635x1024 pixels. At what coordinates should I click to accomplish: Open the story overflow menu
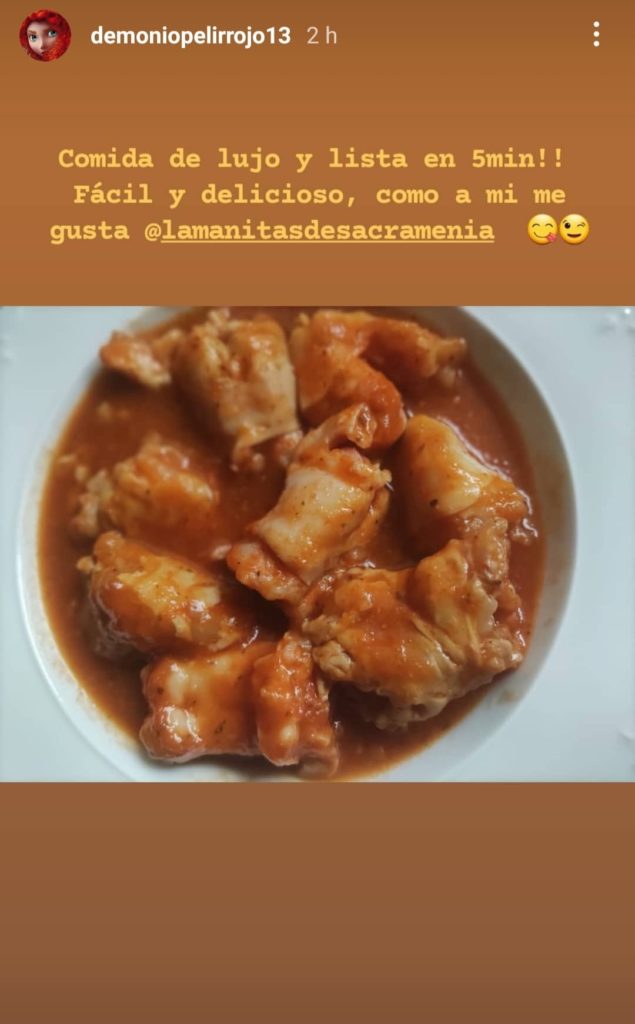coord(596,35)
